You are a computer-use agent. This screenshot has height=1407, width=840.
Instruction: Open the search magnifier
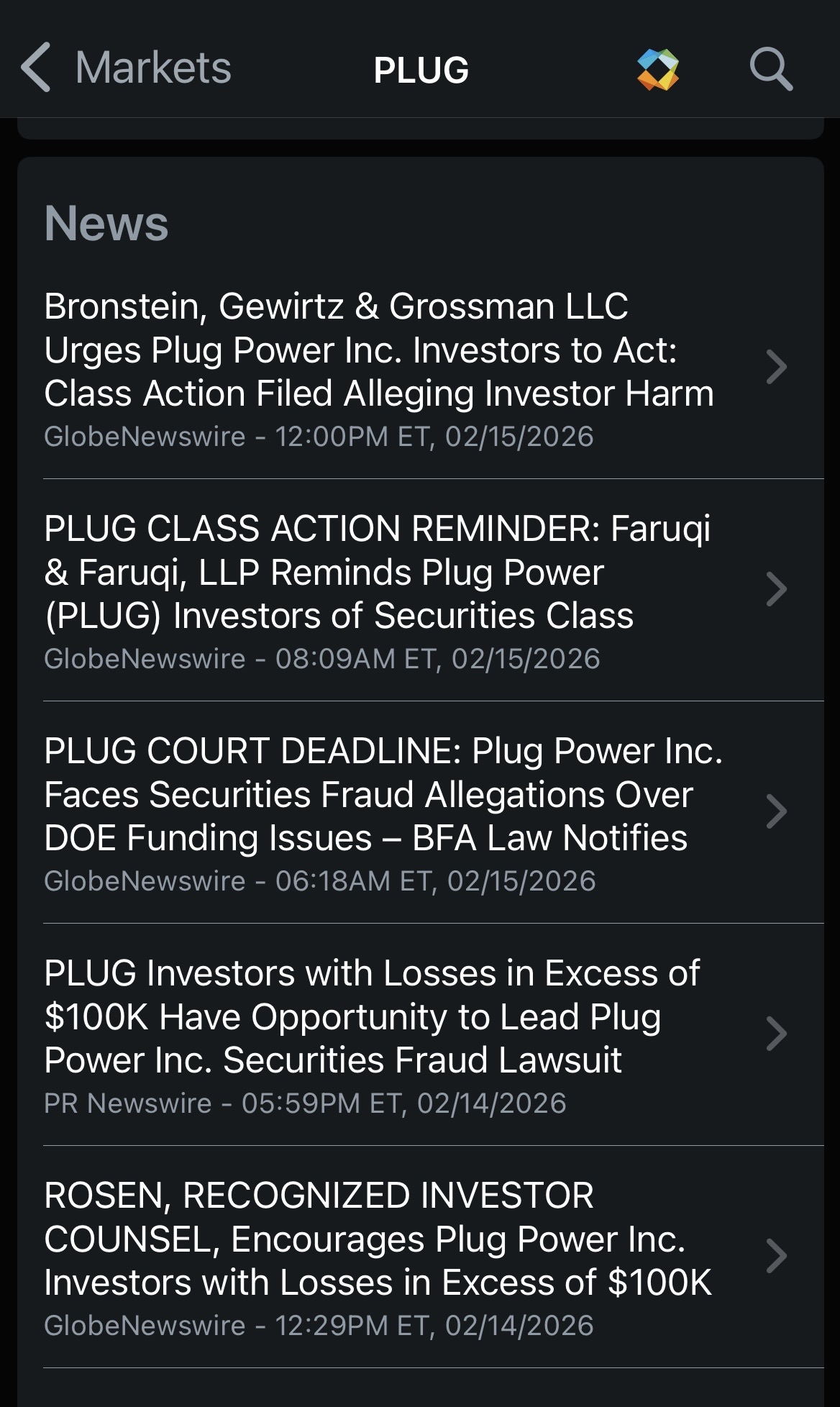click(771, 70)
